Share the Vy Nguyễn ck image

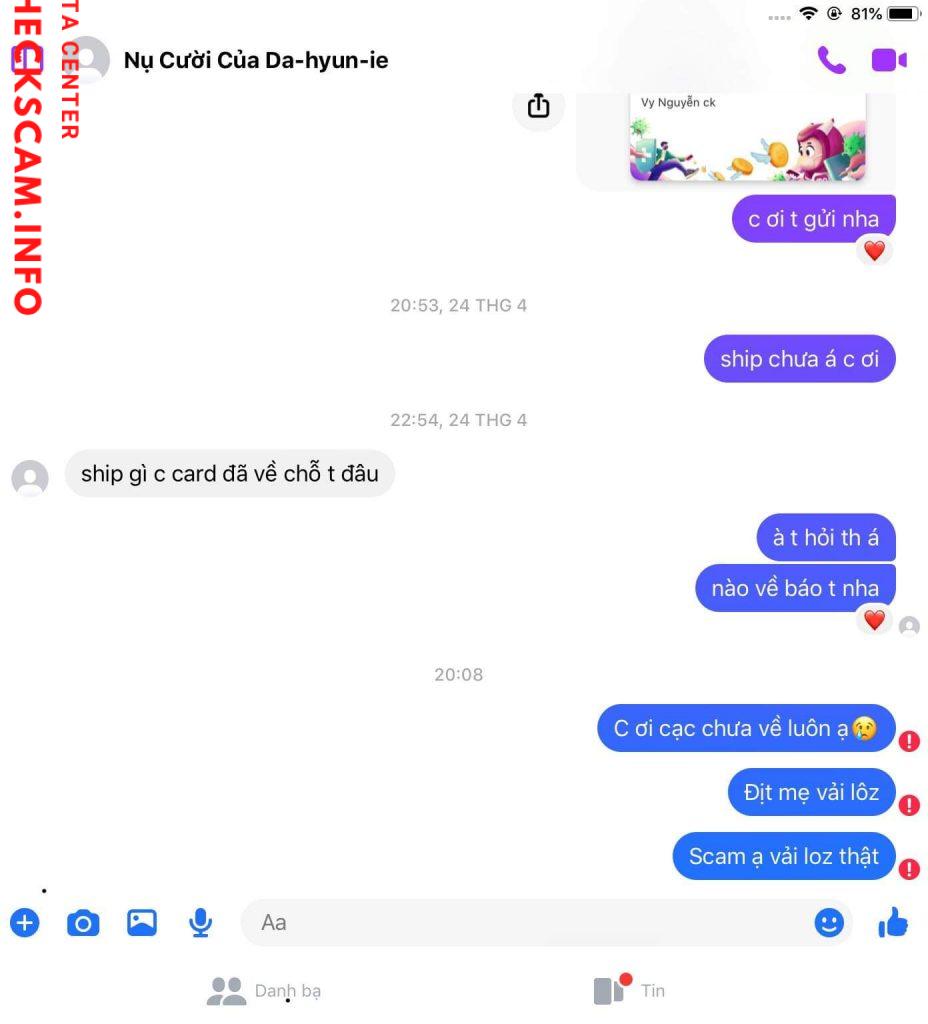pos(538,106)
